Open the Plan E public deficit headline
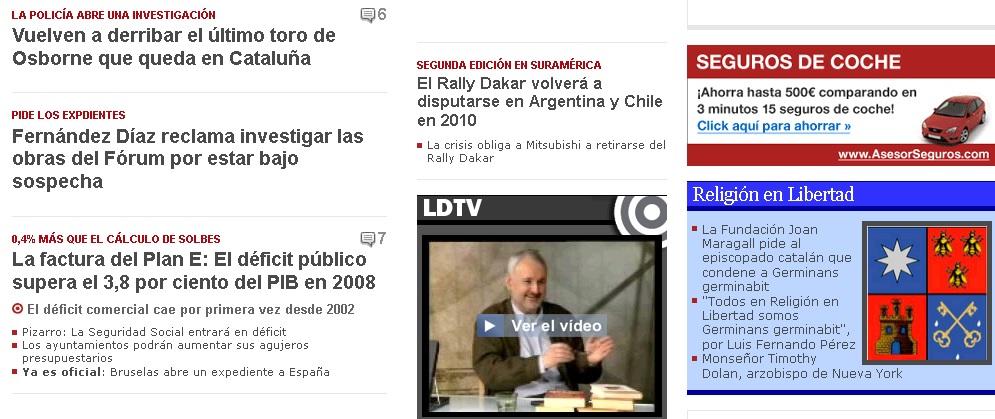This screenshot has height=419, width=995. [194, 271]
